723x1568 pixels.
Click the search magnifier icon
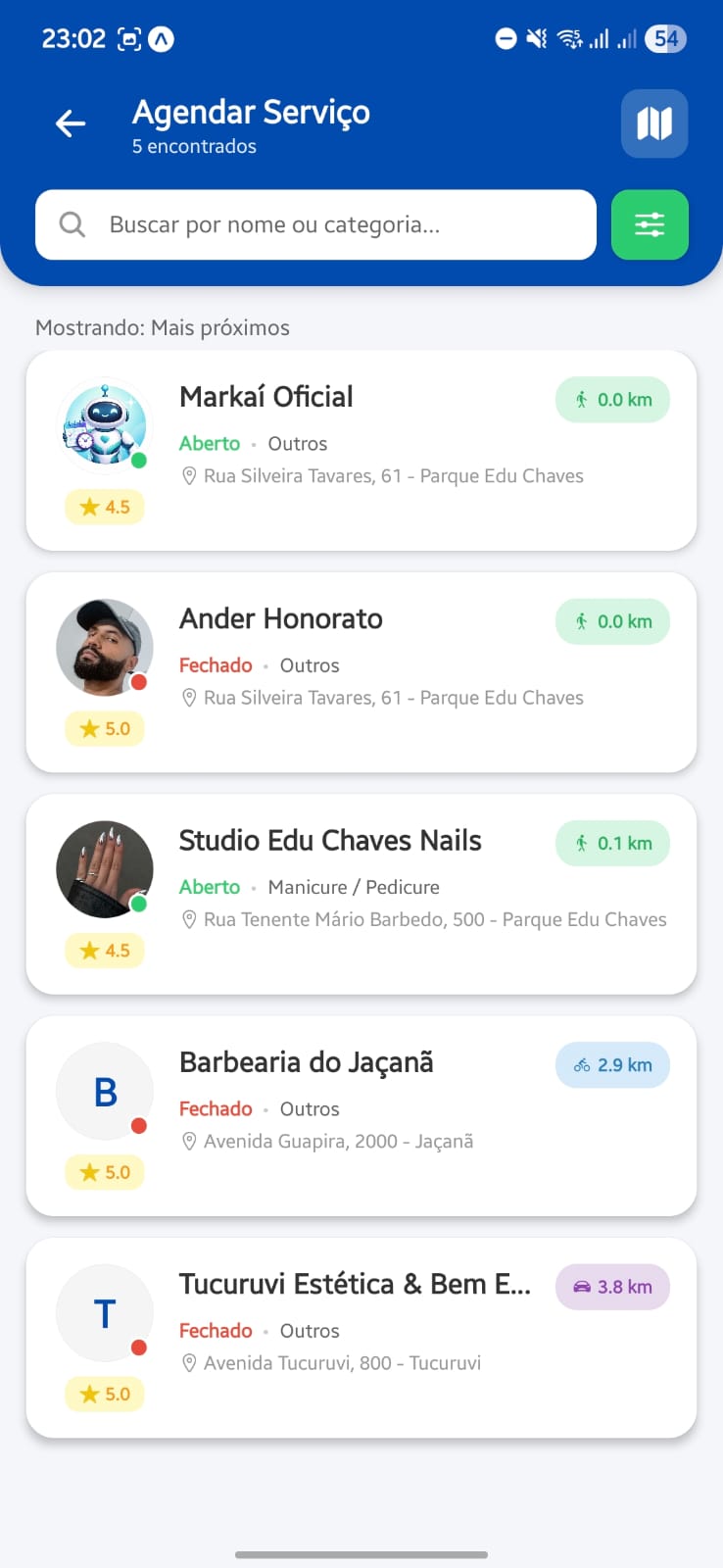[71, 224]
